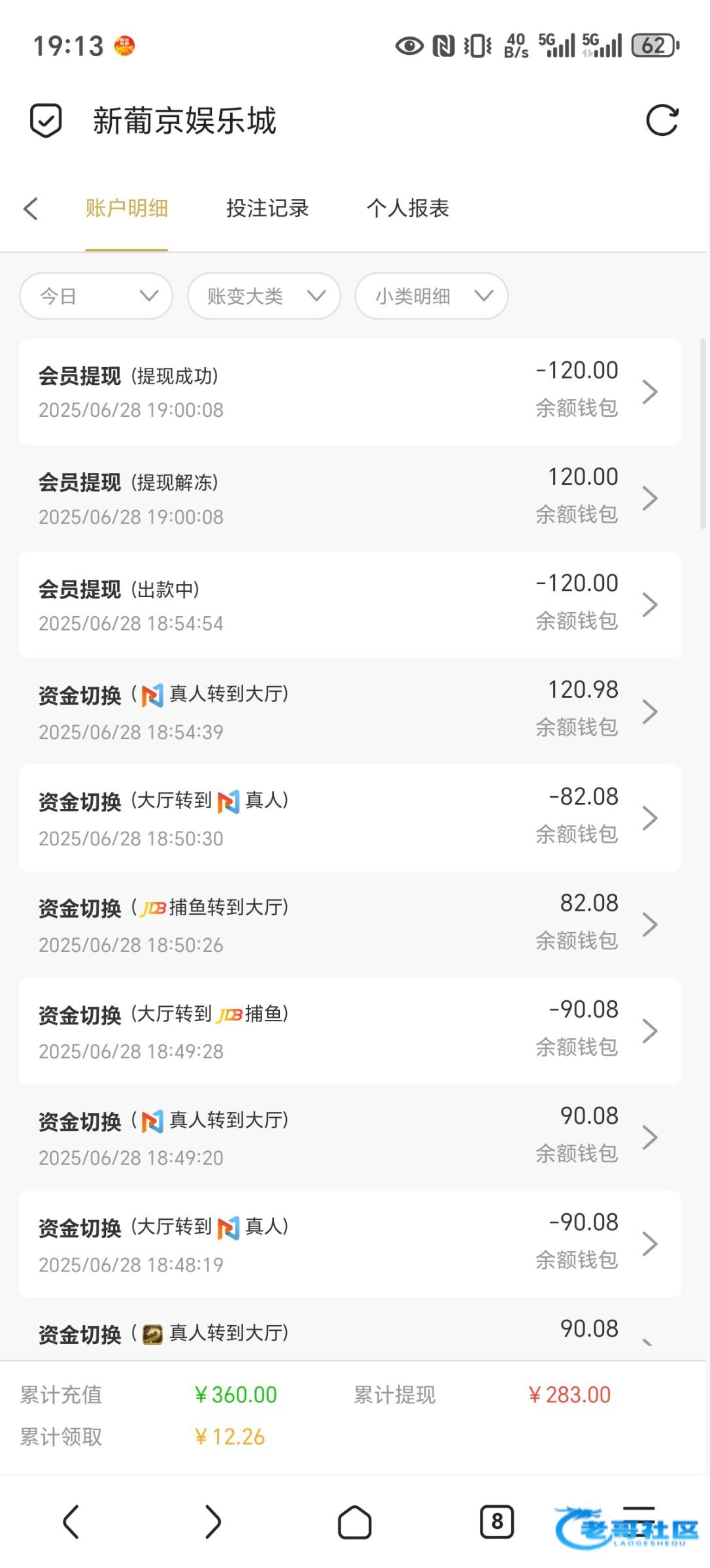The image size is (710, 1568).
Task: View the -90.08 大厅转到捕鱼 transfer
Action: 350,1031
